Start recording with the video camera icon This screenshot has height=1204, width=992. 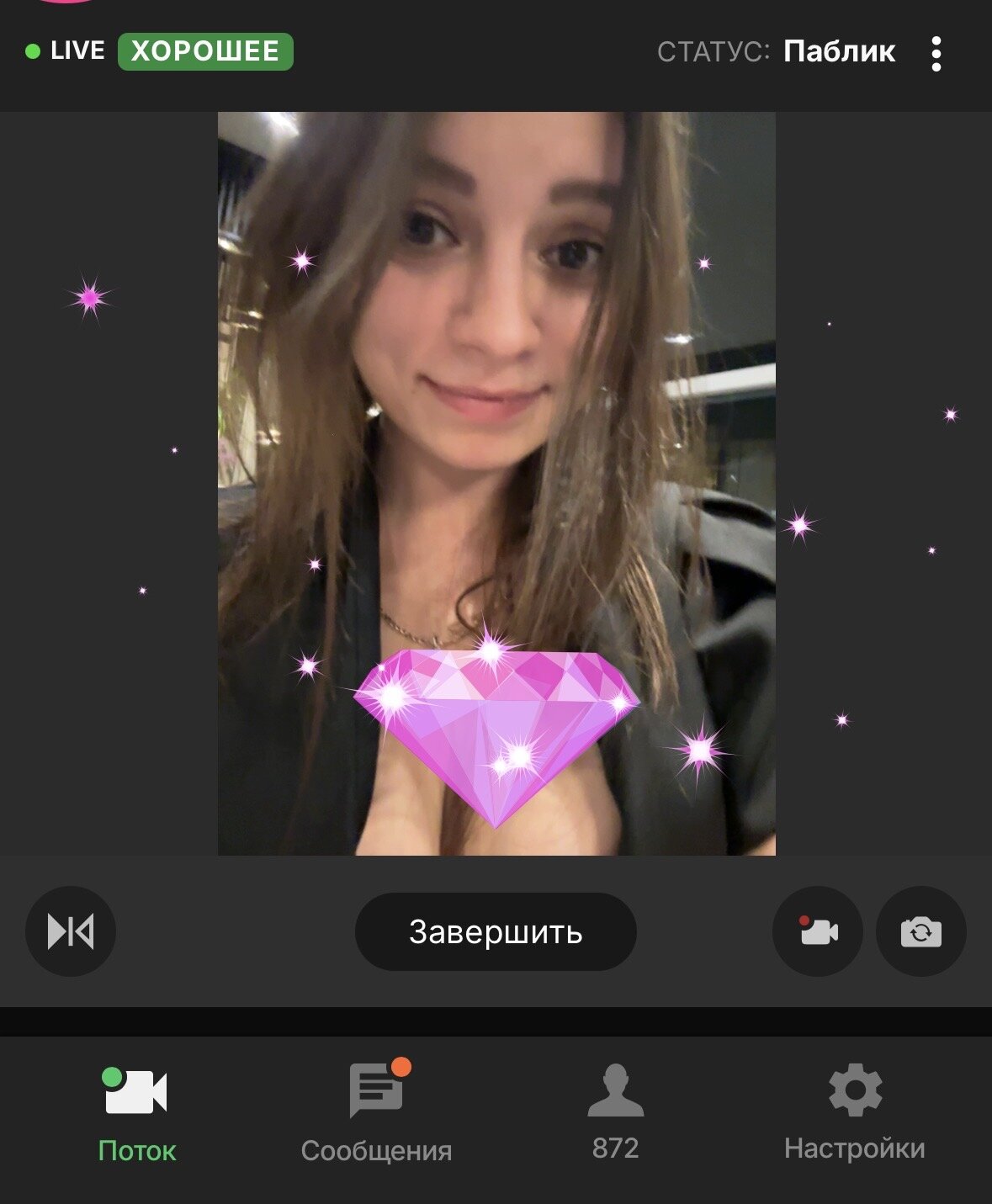(818, 931)
